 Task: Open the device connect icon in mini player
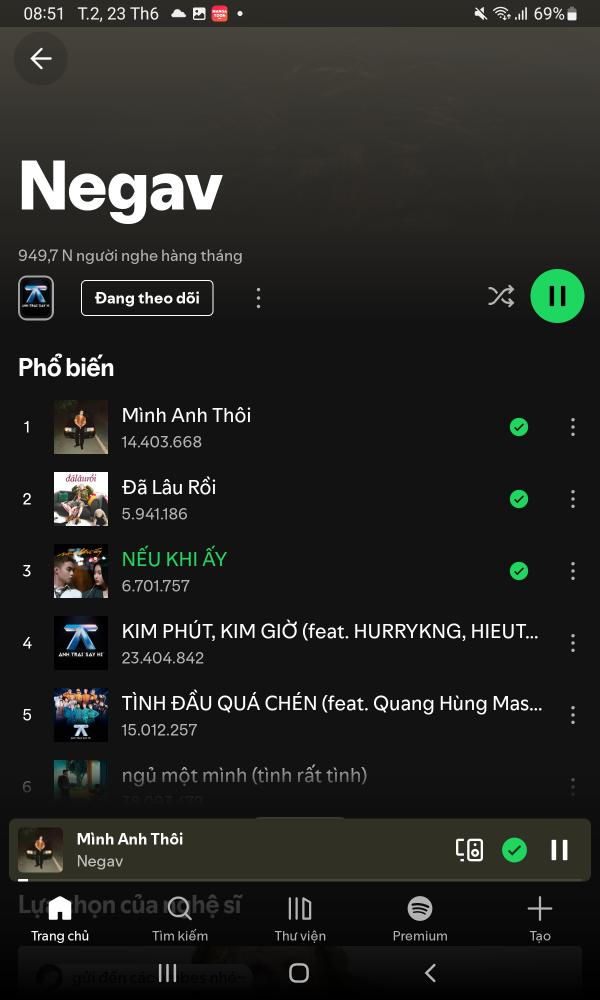(x=469, y=850)
